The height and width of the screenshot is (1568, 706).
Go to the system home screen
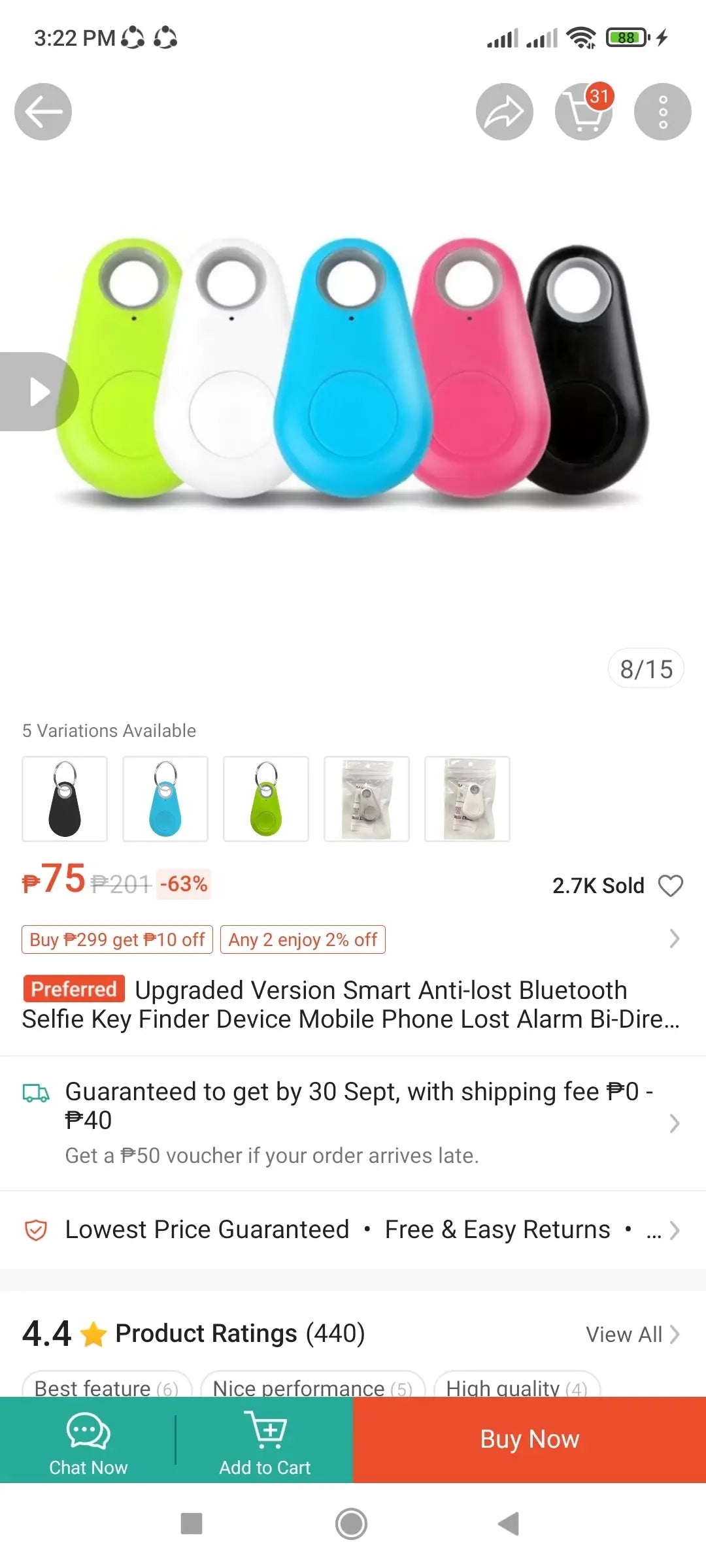tap(352, 1524)
